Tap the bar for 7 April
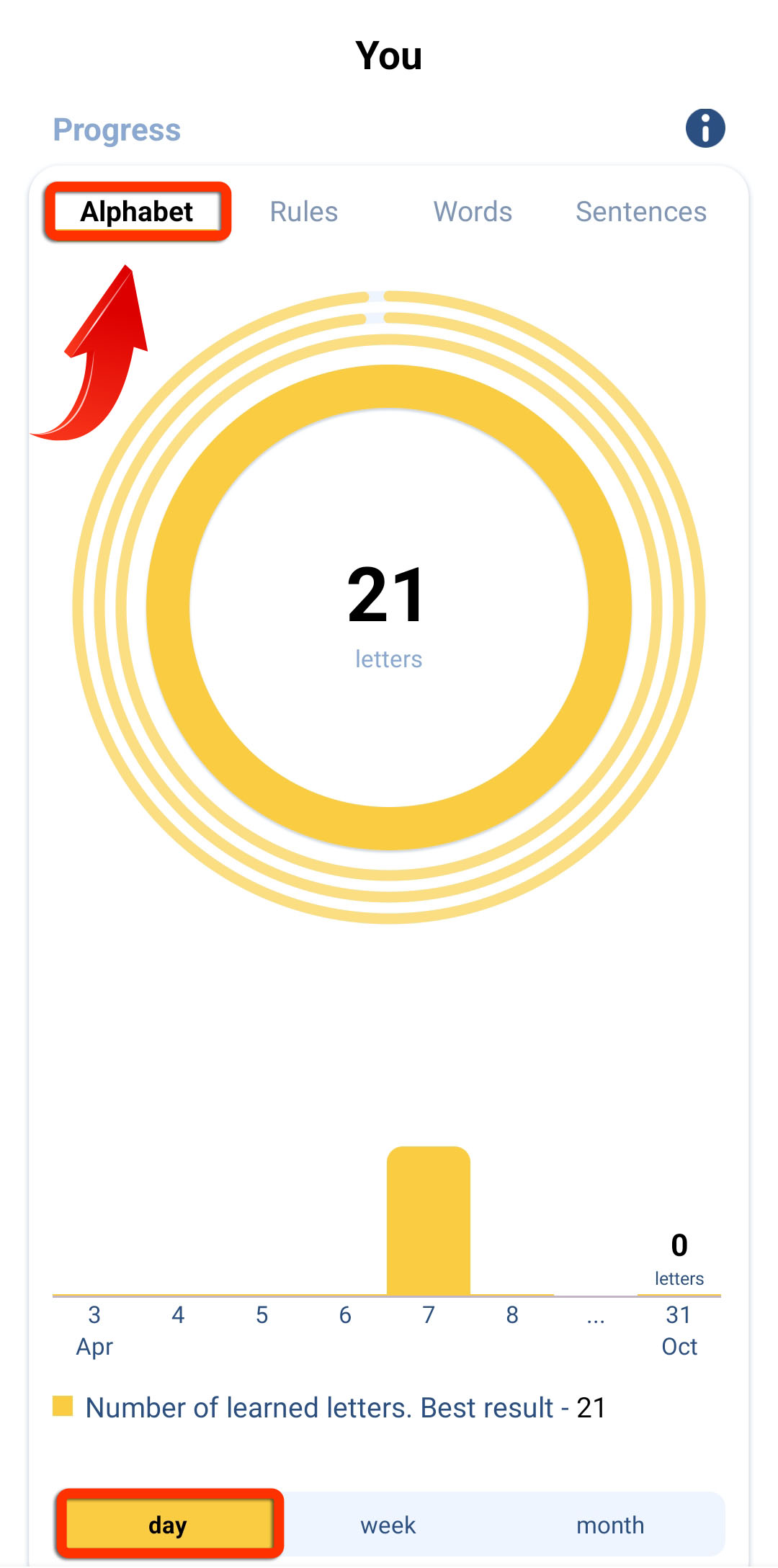The height and width of the screenshot is (1568, 778). (x=429, y=1221)
